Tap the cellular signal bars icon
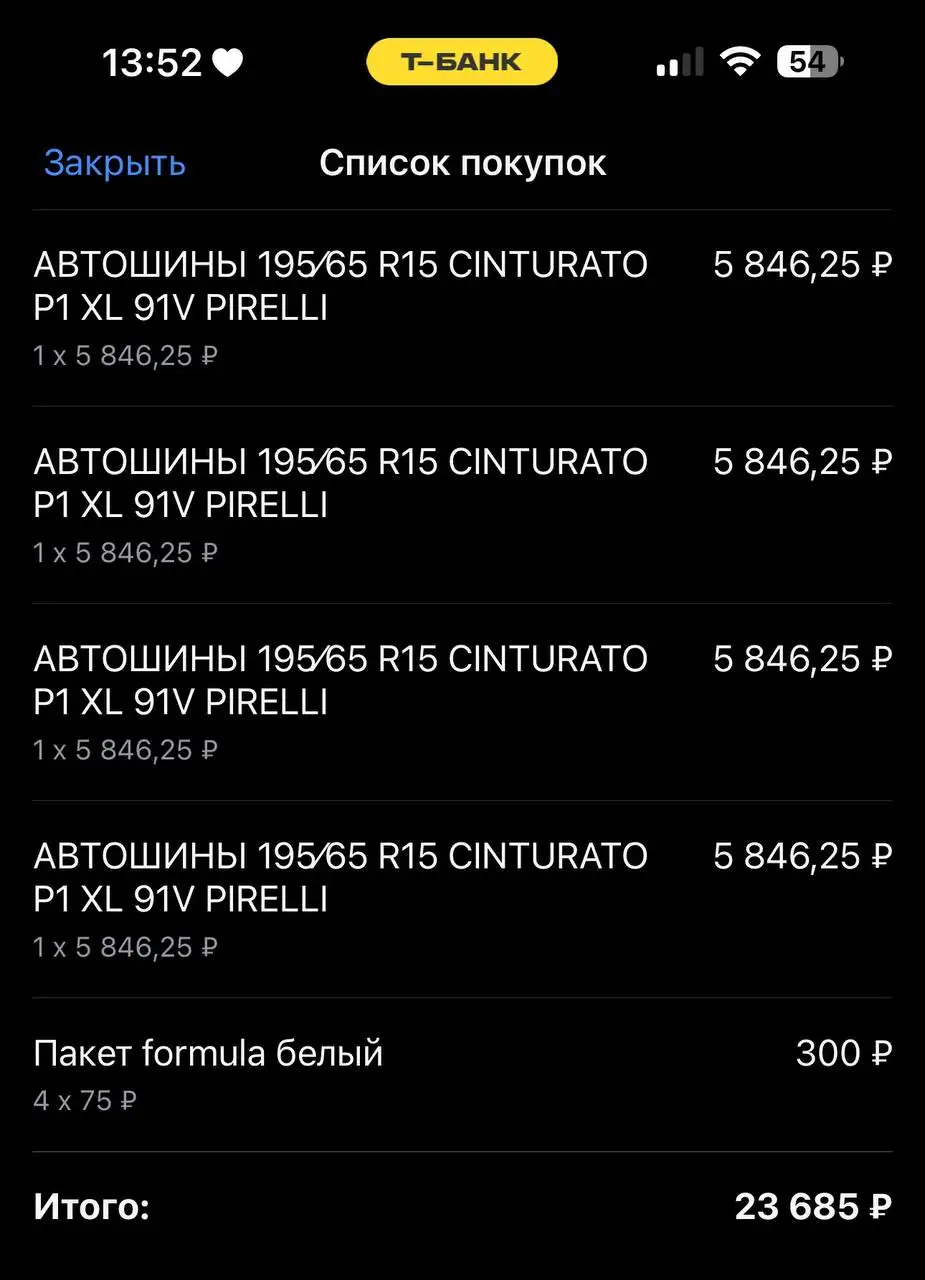Screen dimensions: 925x1280 pyautogui.click(x=678, y=61)
